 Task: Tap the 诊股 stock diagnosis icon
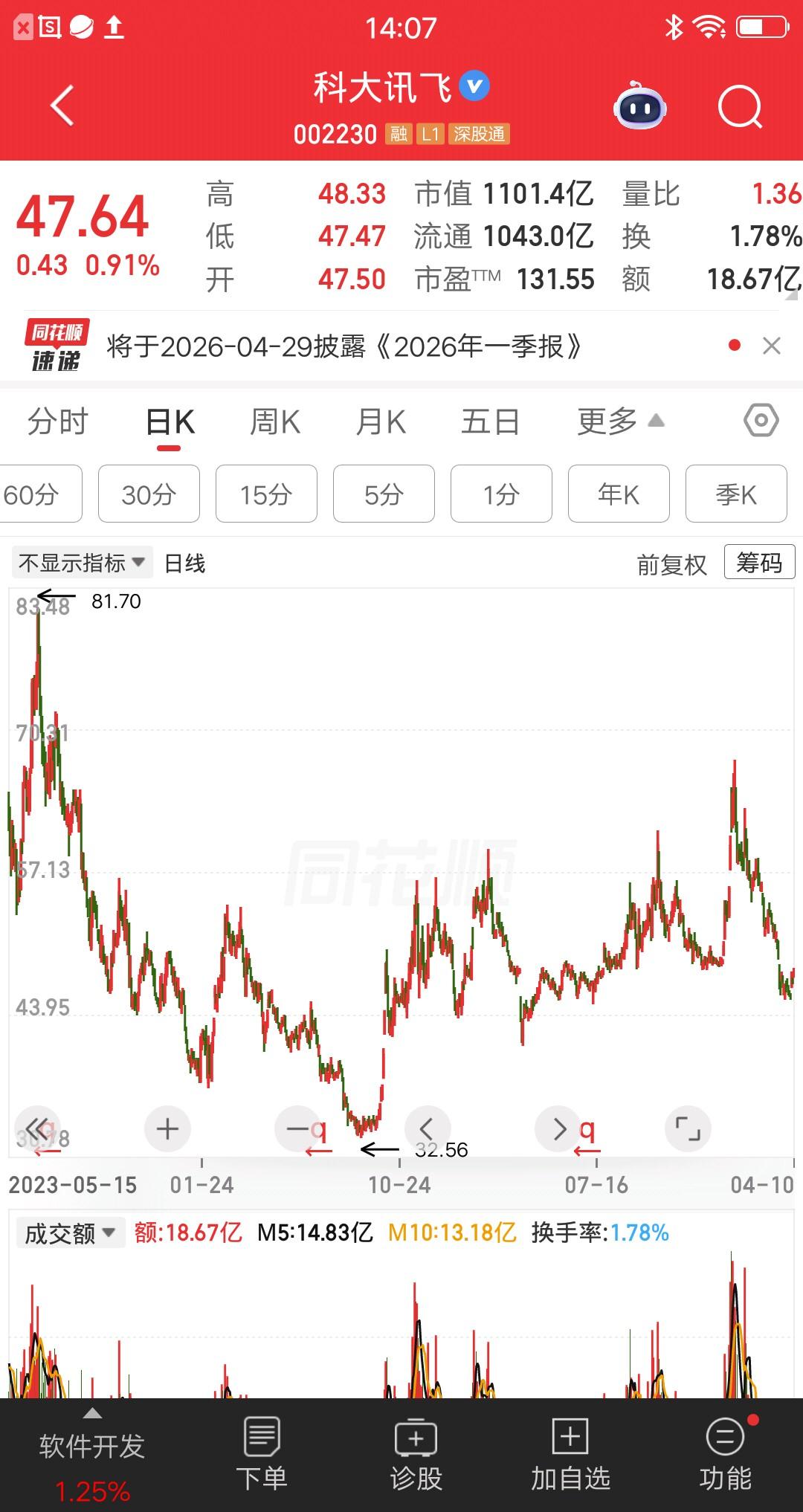[415, 1450]
